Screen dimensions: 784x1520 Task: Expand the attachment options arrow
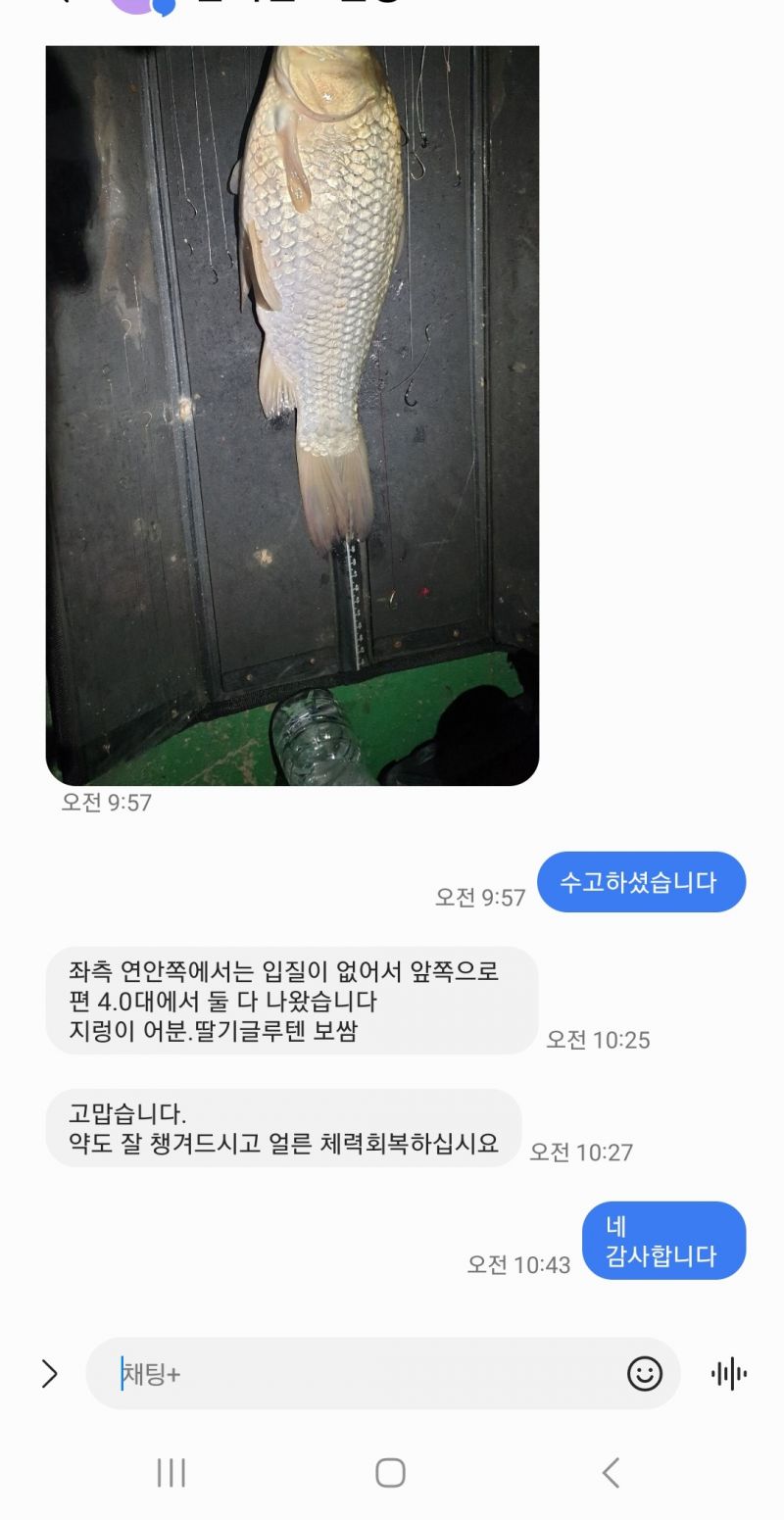click(x=49, y=1374)
